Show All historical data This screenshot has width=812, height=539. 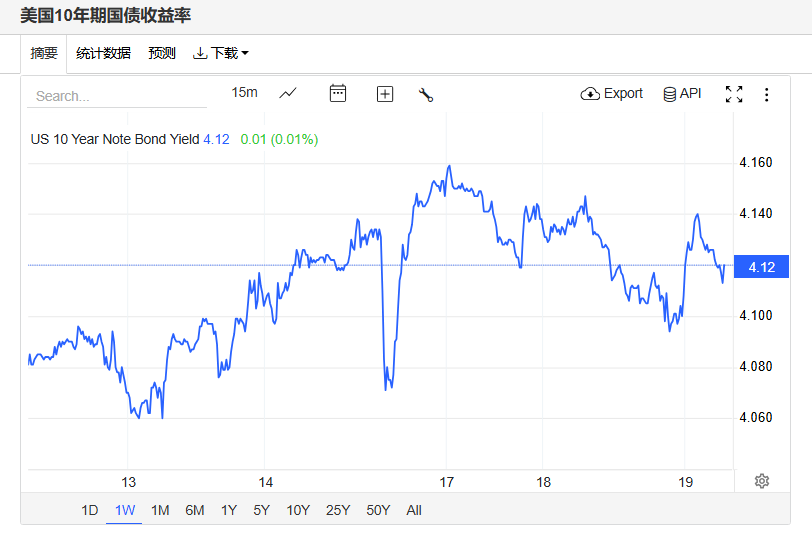[x=414, y=510]
